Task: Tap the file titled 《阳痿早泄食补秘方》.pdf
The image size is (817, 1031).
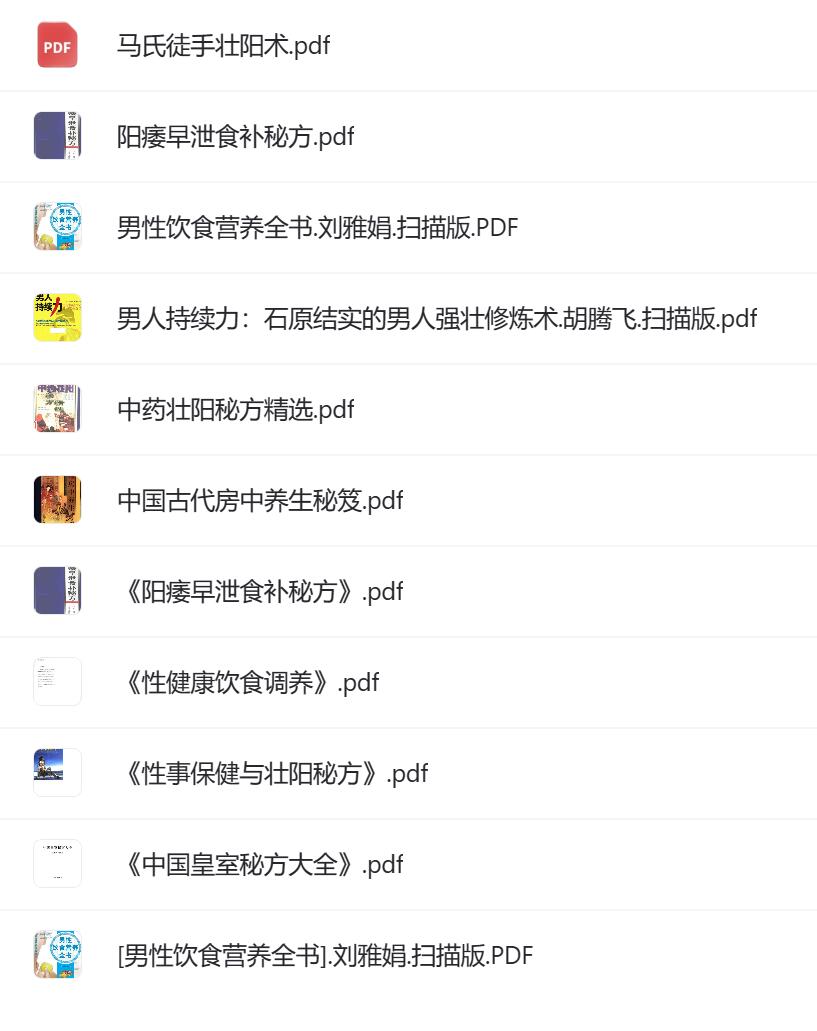Action: click(260, 592)
